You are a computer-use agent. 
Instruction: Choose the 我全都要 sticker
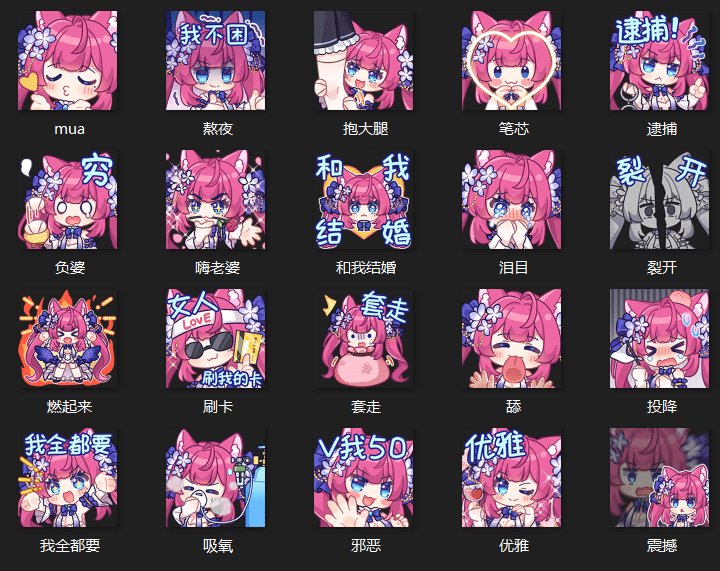[69, 478]
